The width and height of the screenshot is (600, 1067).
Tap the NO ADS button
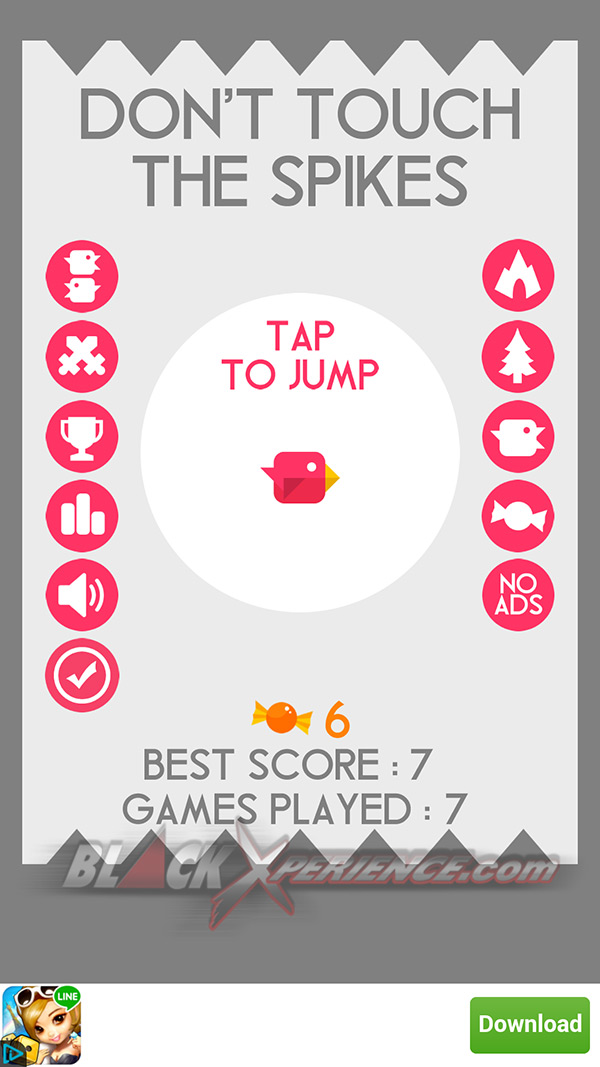518,595
